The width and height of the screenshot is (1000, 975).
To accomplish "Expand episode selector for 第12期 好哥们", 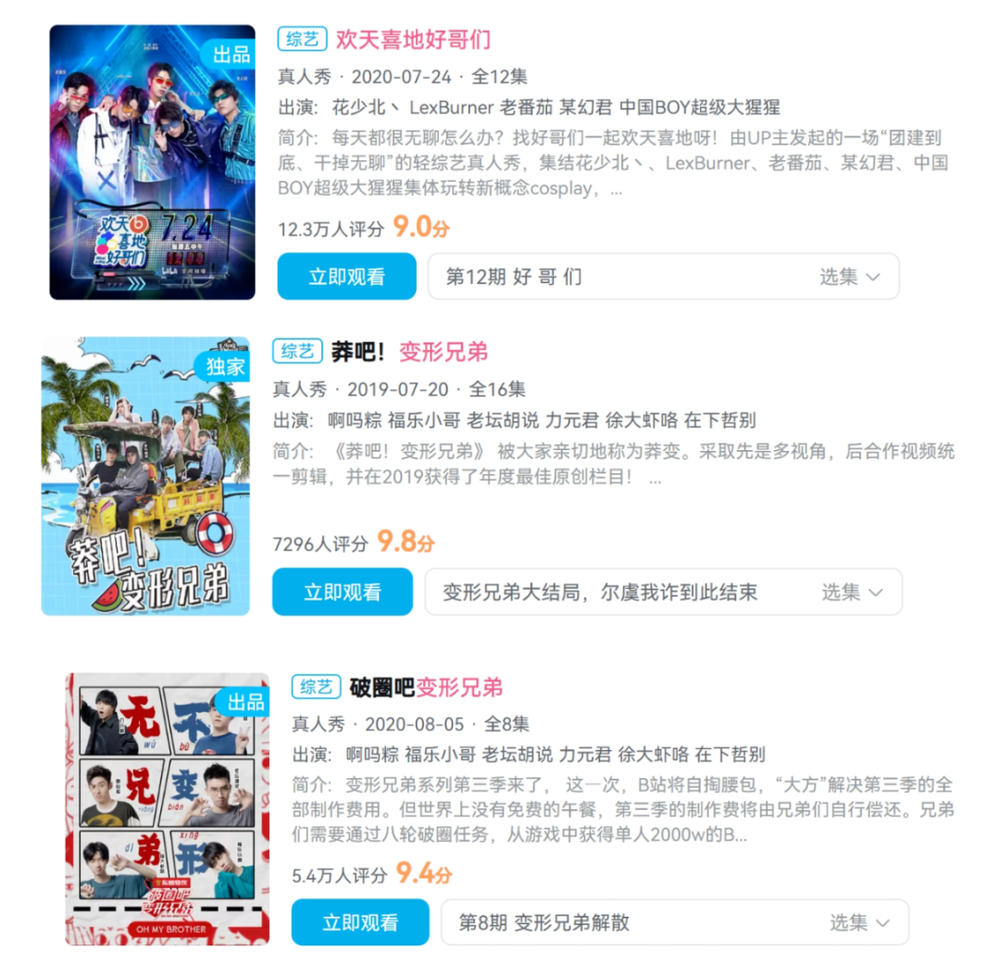I will 850,277.
